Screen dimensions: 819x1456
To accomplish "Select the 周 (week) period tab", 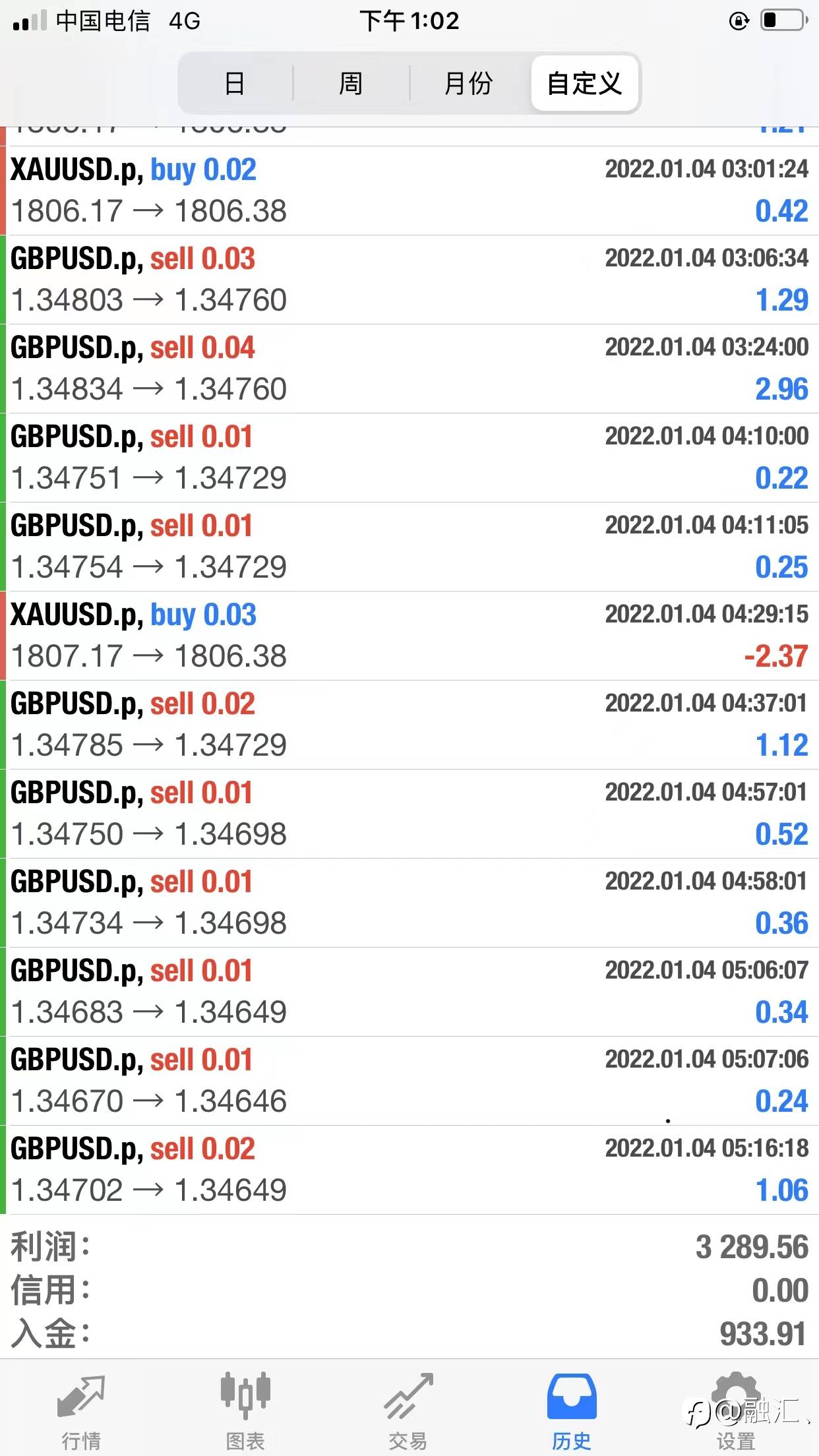I will pyautogui.click(x=351, y=84).
